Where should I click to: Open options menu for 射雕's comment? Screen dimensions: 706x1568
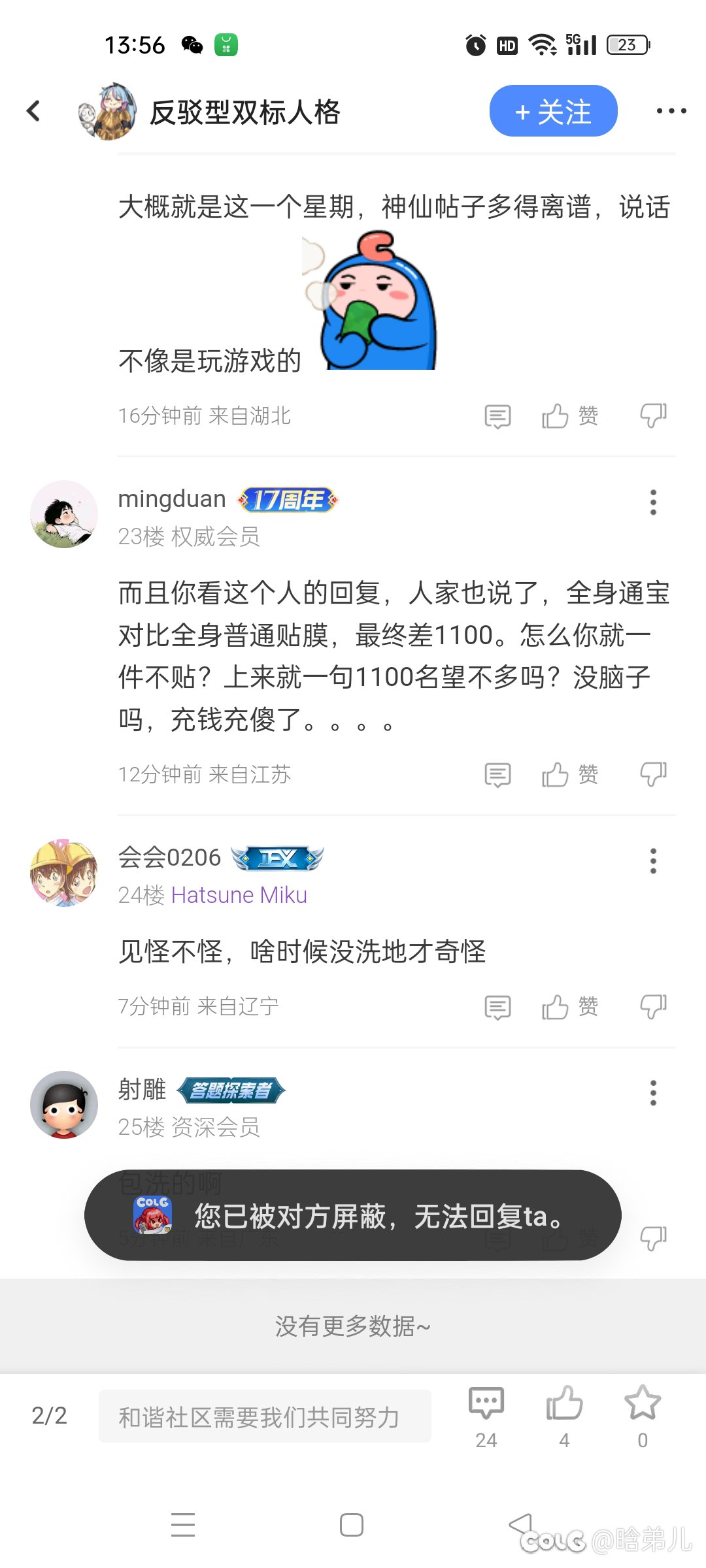[652, 1092]
